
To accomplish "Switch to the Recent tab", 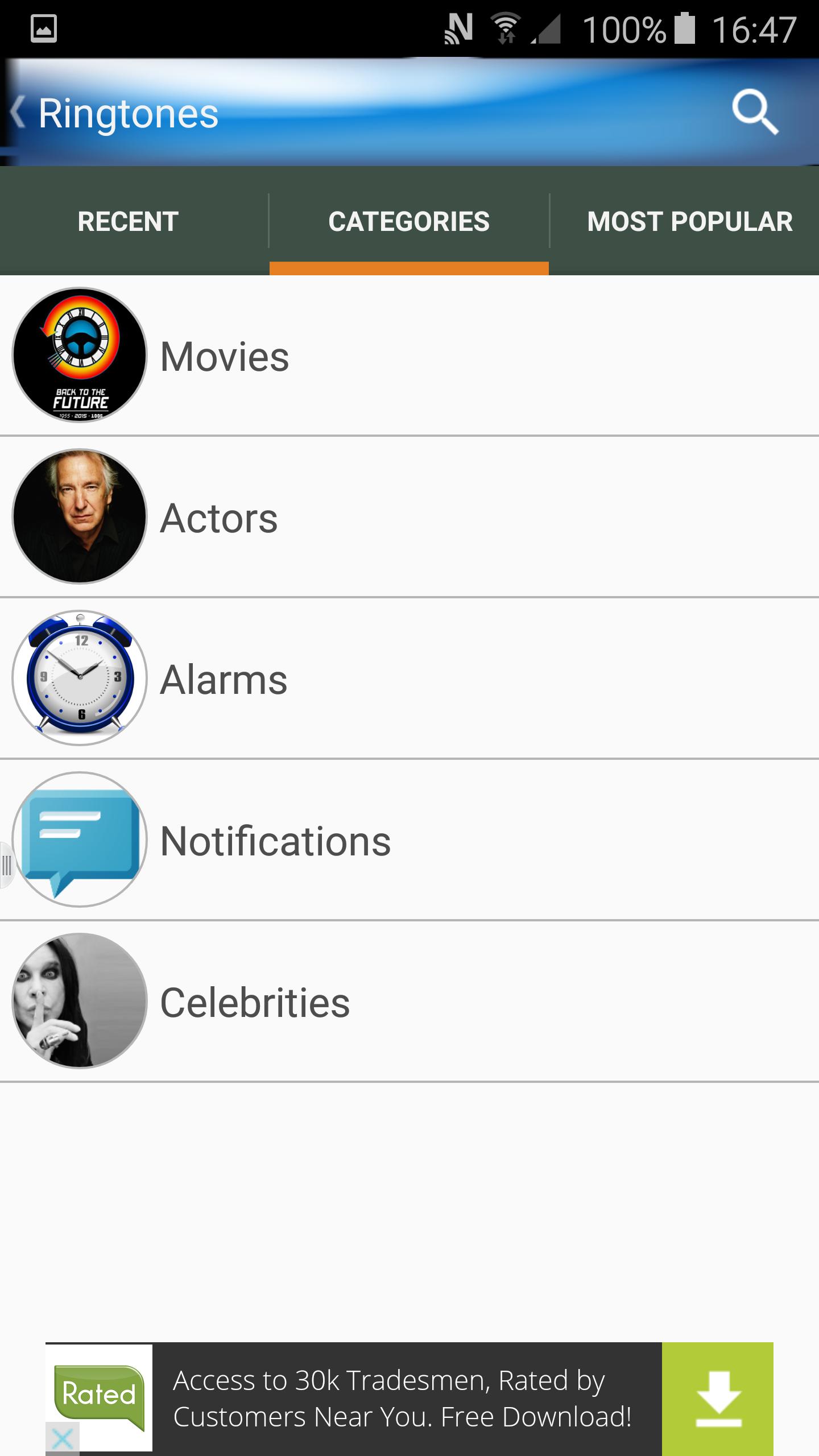I will tap(128, 221).
